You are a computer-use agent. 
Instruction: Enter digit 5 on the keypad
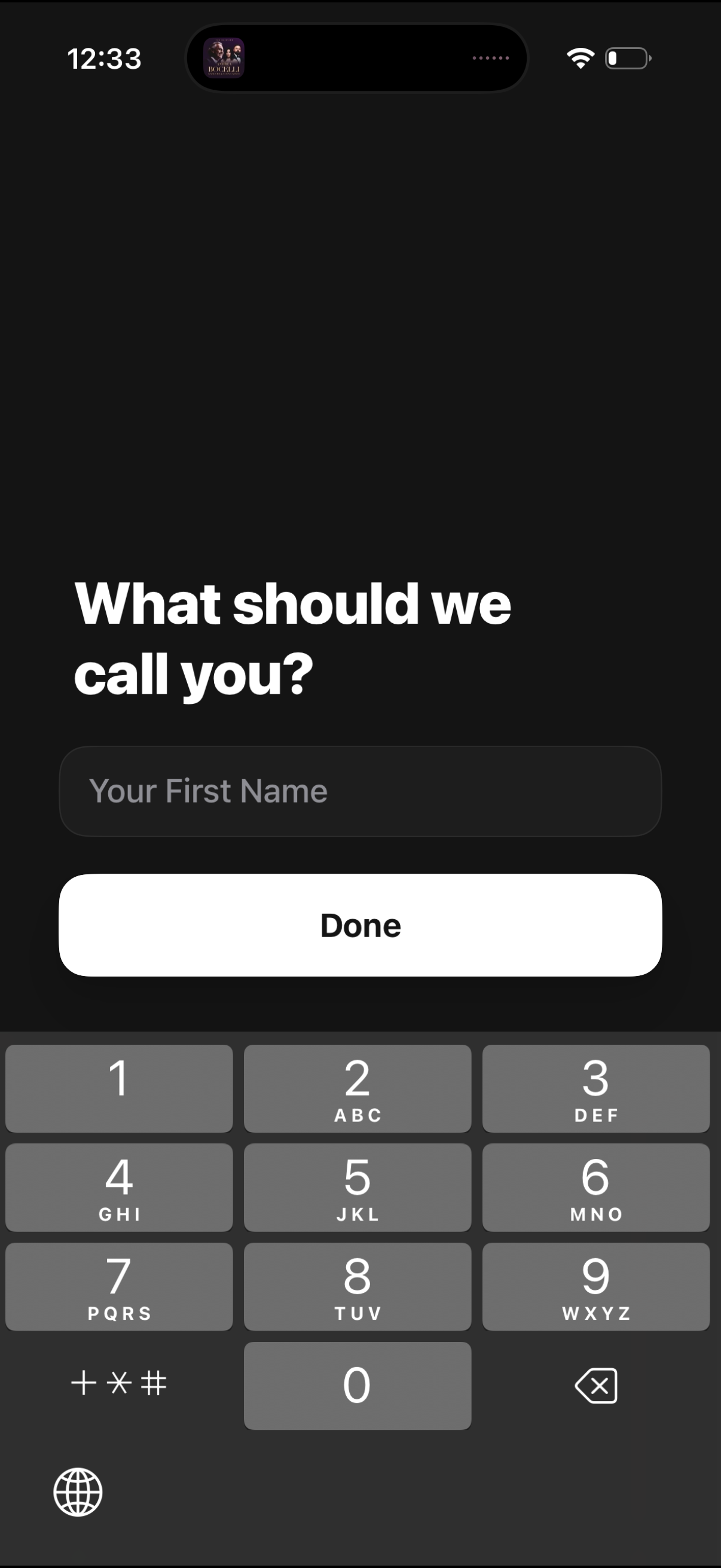(357, 1187)
